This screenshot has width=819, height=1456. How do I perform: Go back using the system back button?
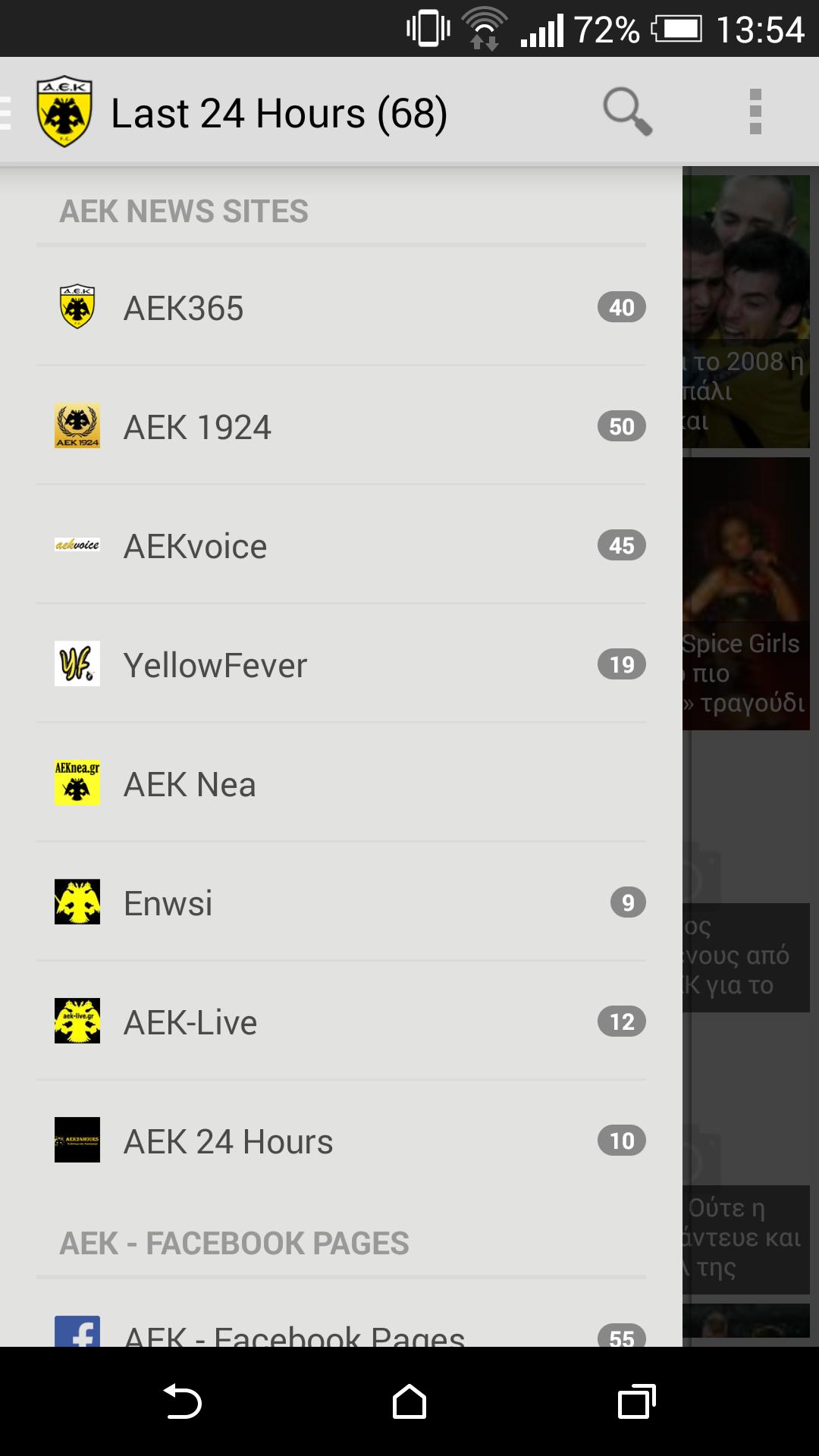coord(183,1401)
